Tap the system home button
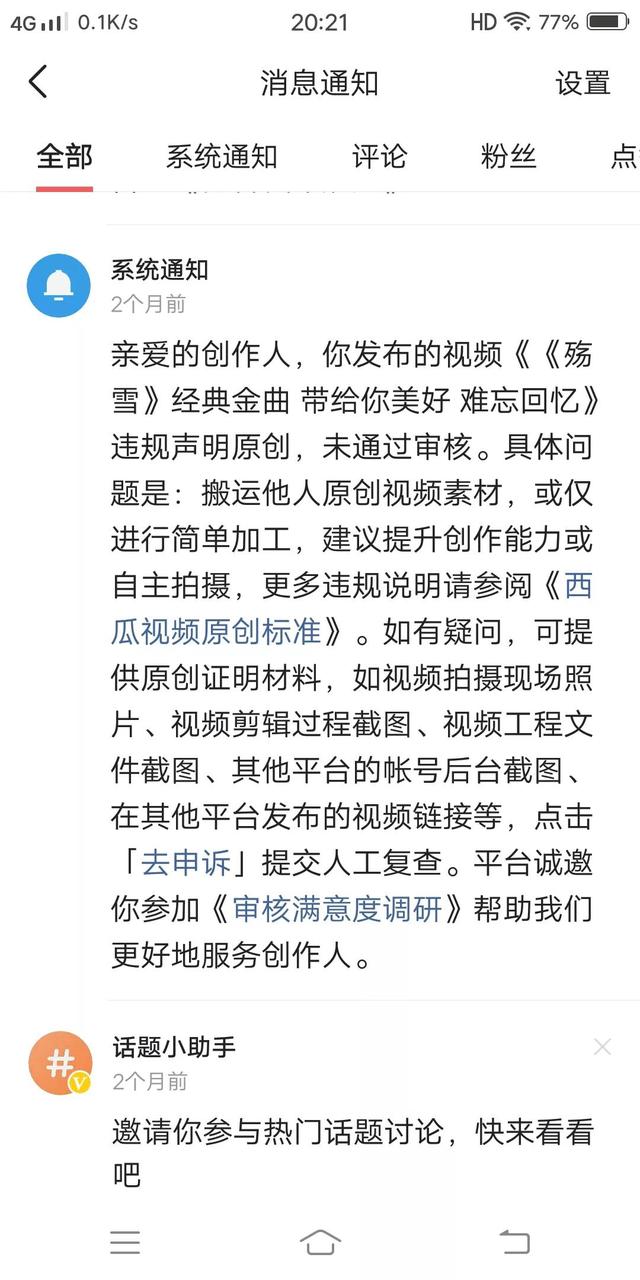Screen dimensions: 640x1280 tap(320, 1243)
